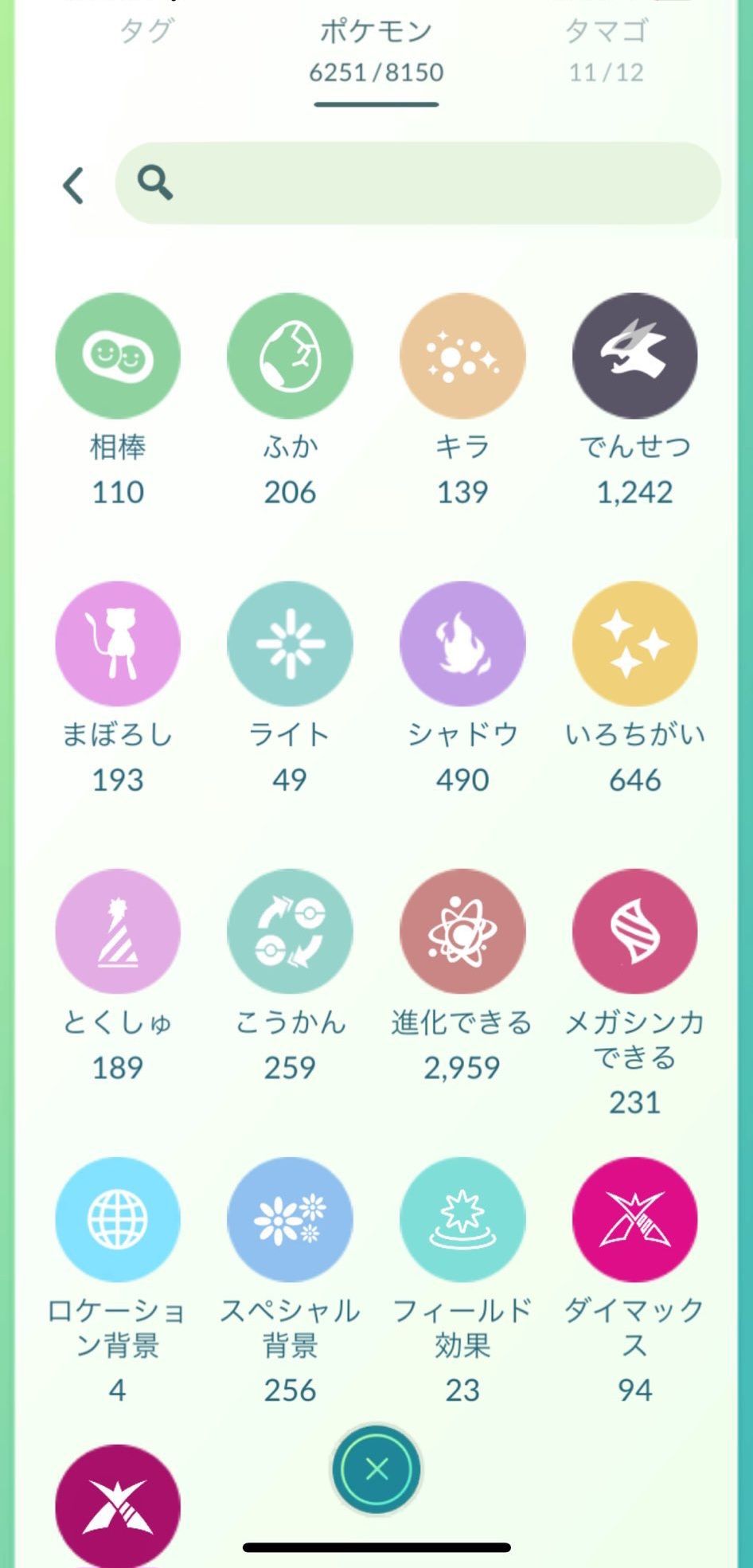Select the メガシンカできる filter

pyautogui.click(x=634, y=932)
